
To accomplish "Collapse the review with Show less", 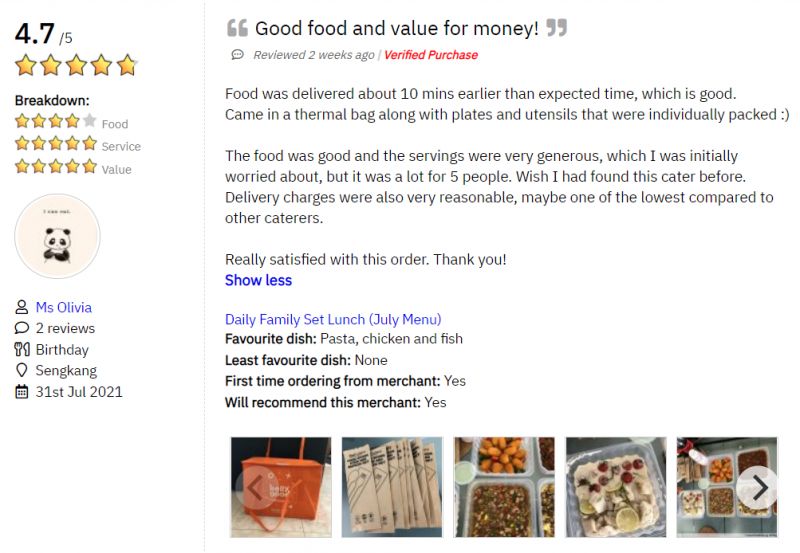I will 258,280.
